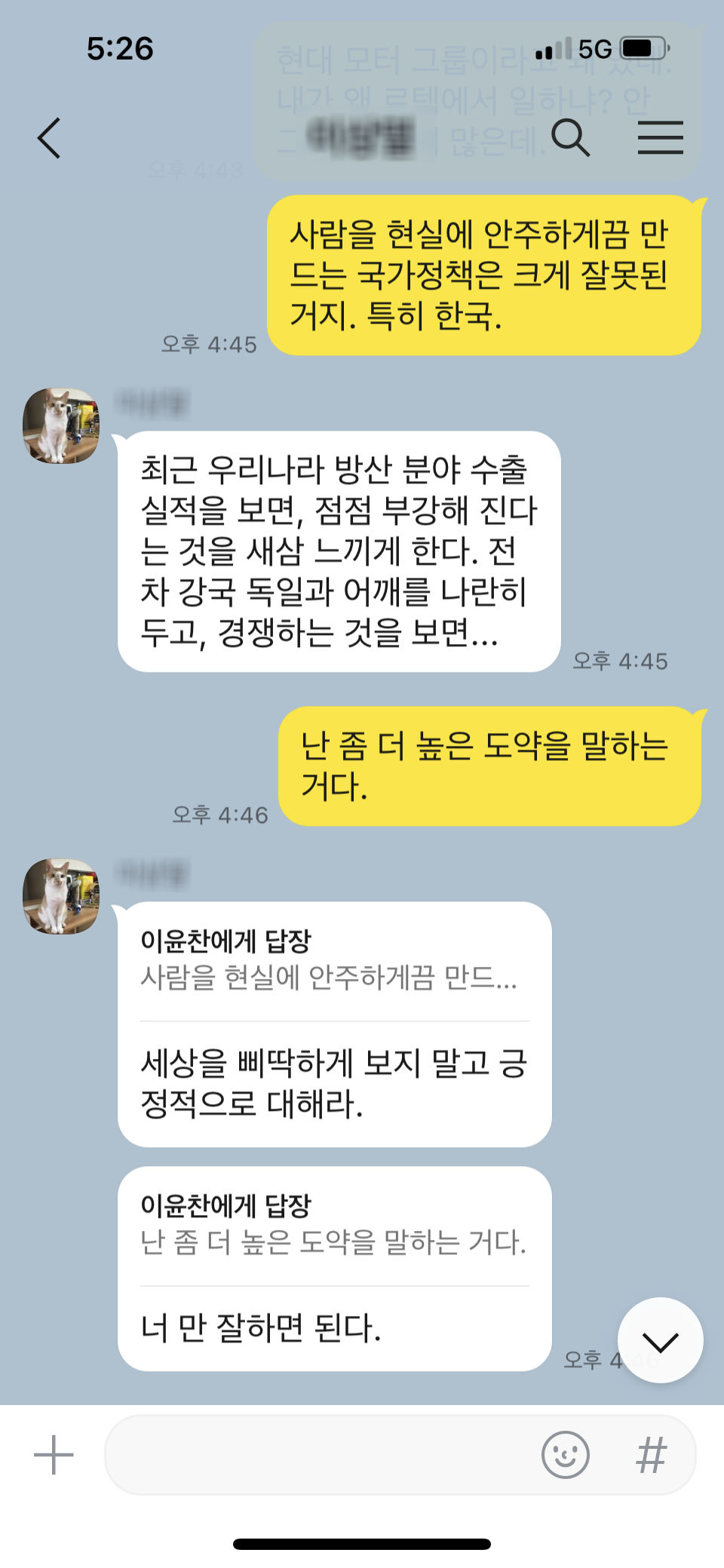Open the emoticon picker

tap(565, 1455)
